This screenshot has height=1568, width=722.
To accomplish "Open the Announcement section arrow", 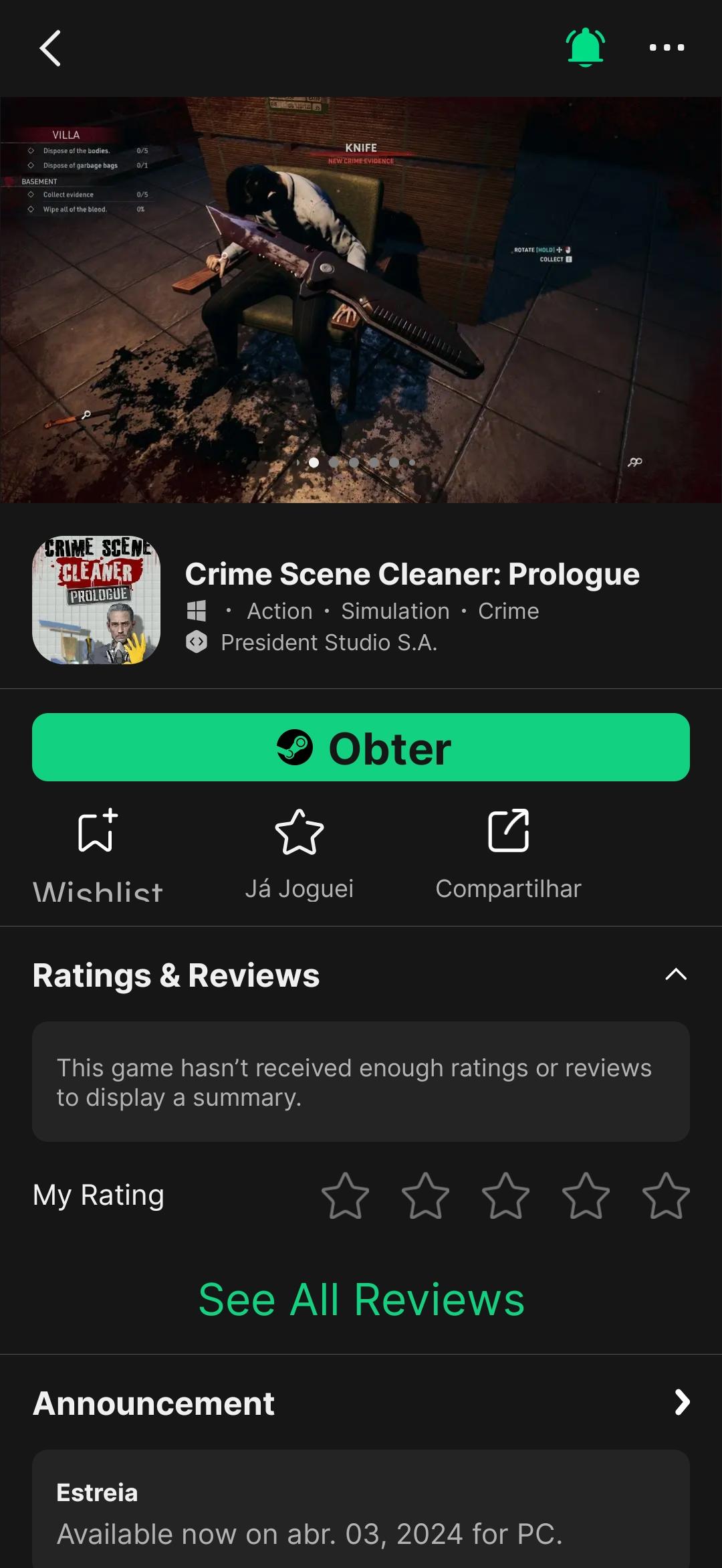I will 681,1403.
